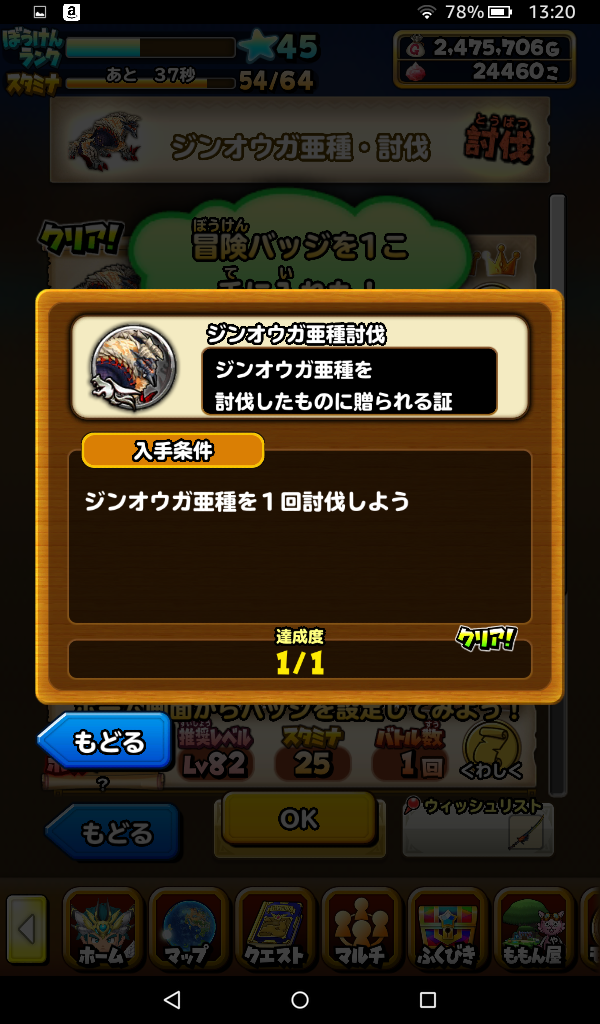Viewport: 600px width, 1024px height.
Task: Open the ももん屋 shop tab
Action: click(533, 930)
